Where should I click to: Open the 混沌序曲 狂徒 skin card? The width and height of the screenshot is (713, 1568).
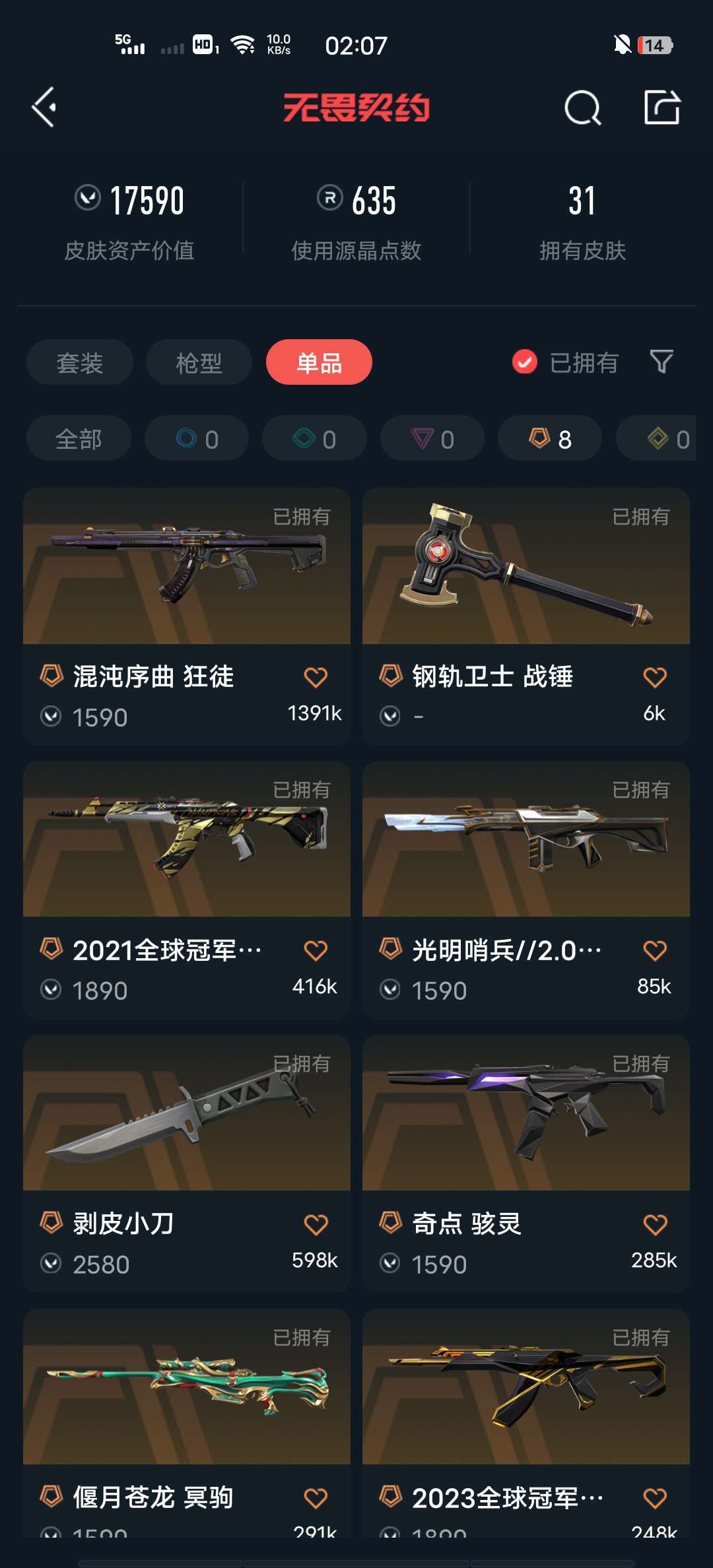click(187, 617)
